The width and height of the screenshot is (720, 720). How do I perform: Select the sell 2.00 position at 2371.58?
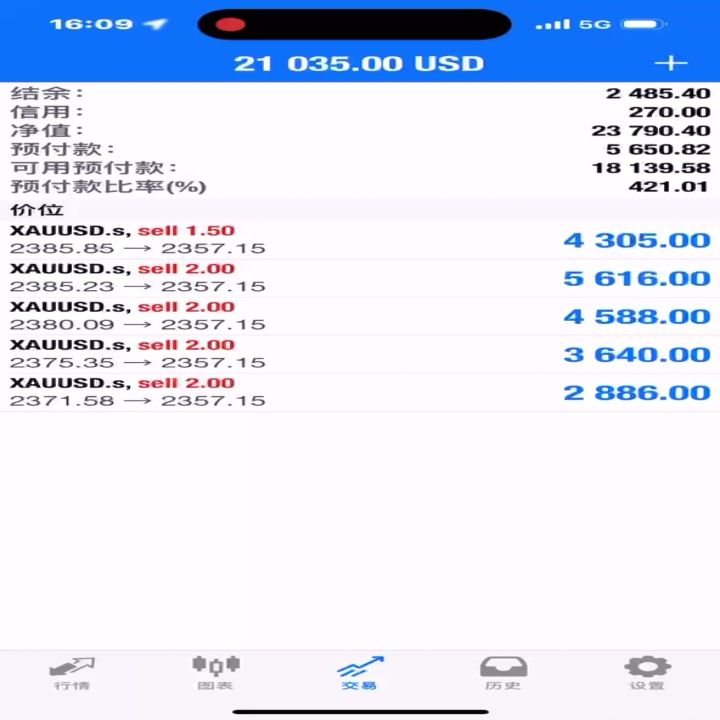click(x=360, y=393)
